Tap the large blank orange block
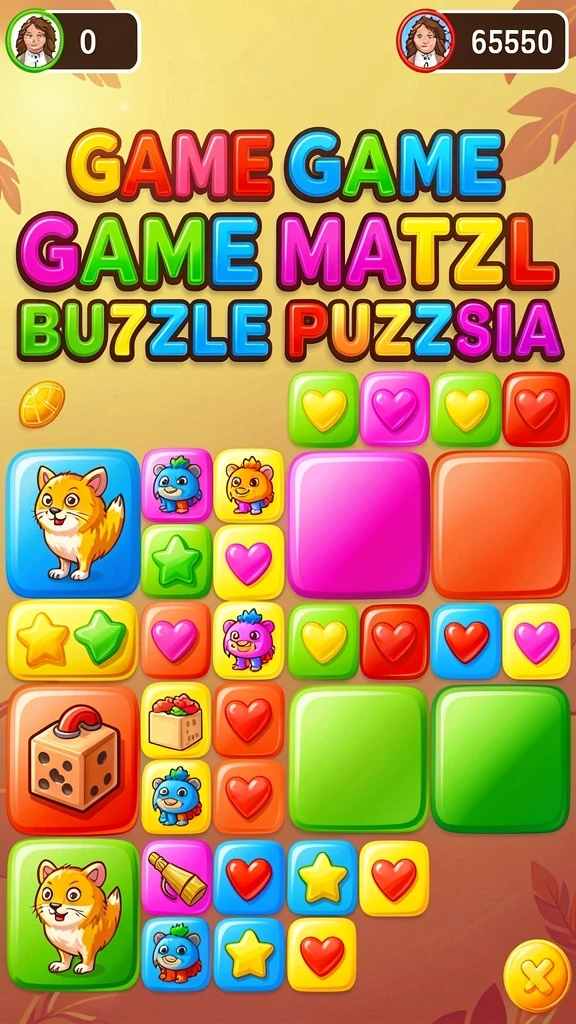Image resolution: width=576 pixels, height=1024 pixels. tap(501, 524)
